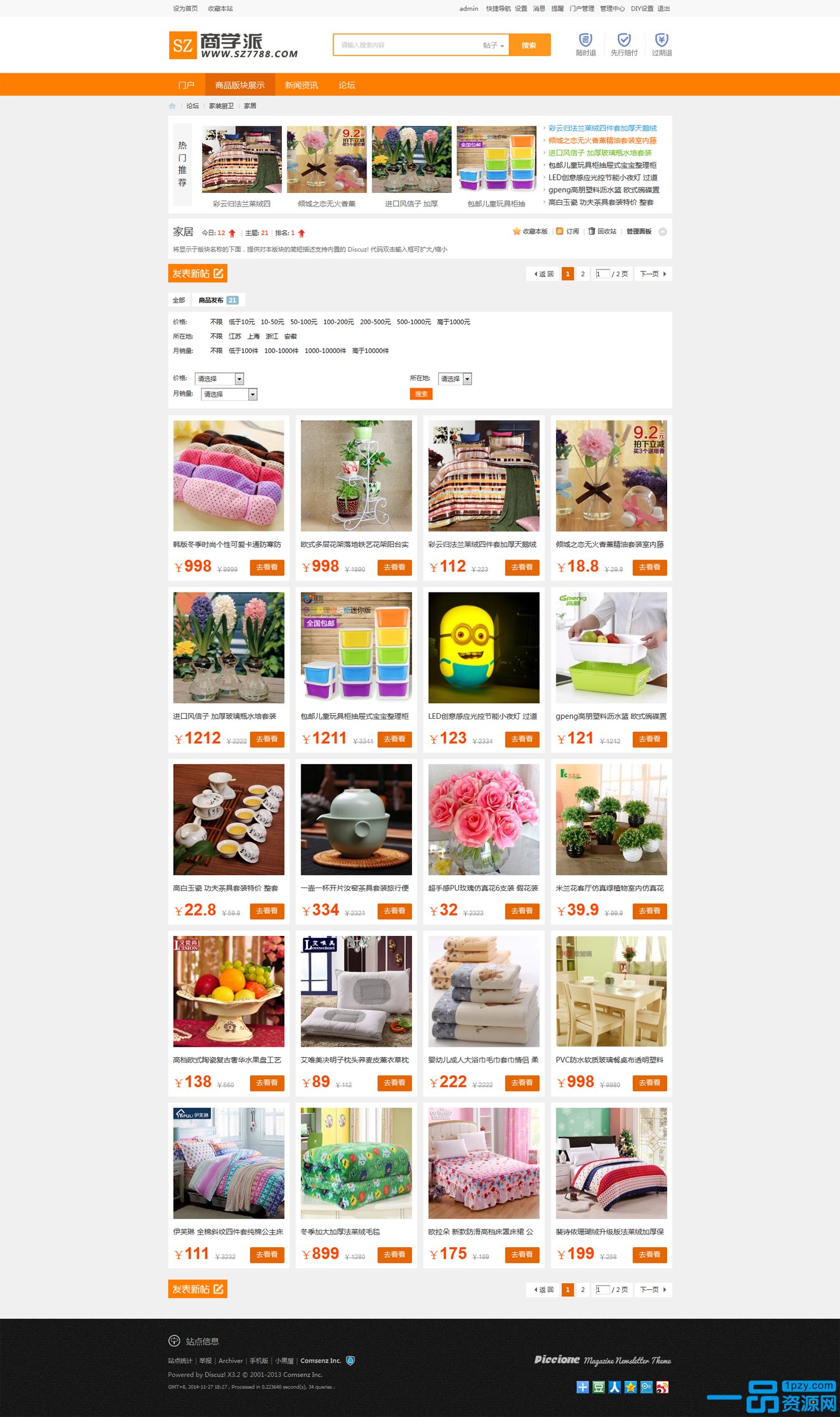The height and width of the screenshot is (1417, 840).
Task: Hit the orange 搜索 button beside the search box
Action: (x=529, y=45)
